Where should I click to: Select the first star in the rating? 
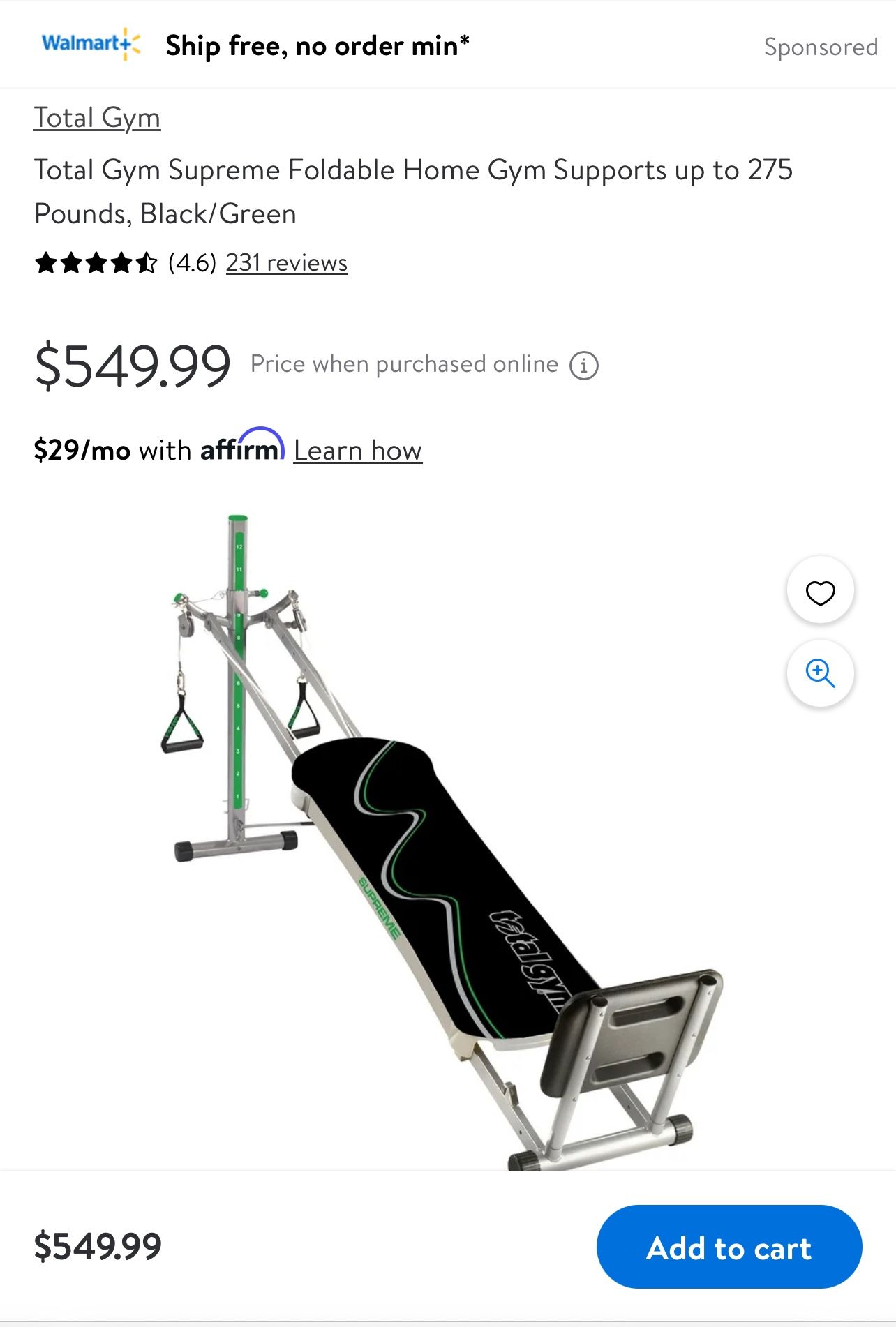pyautogui.click(x=46, y=262)
